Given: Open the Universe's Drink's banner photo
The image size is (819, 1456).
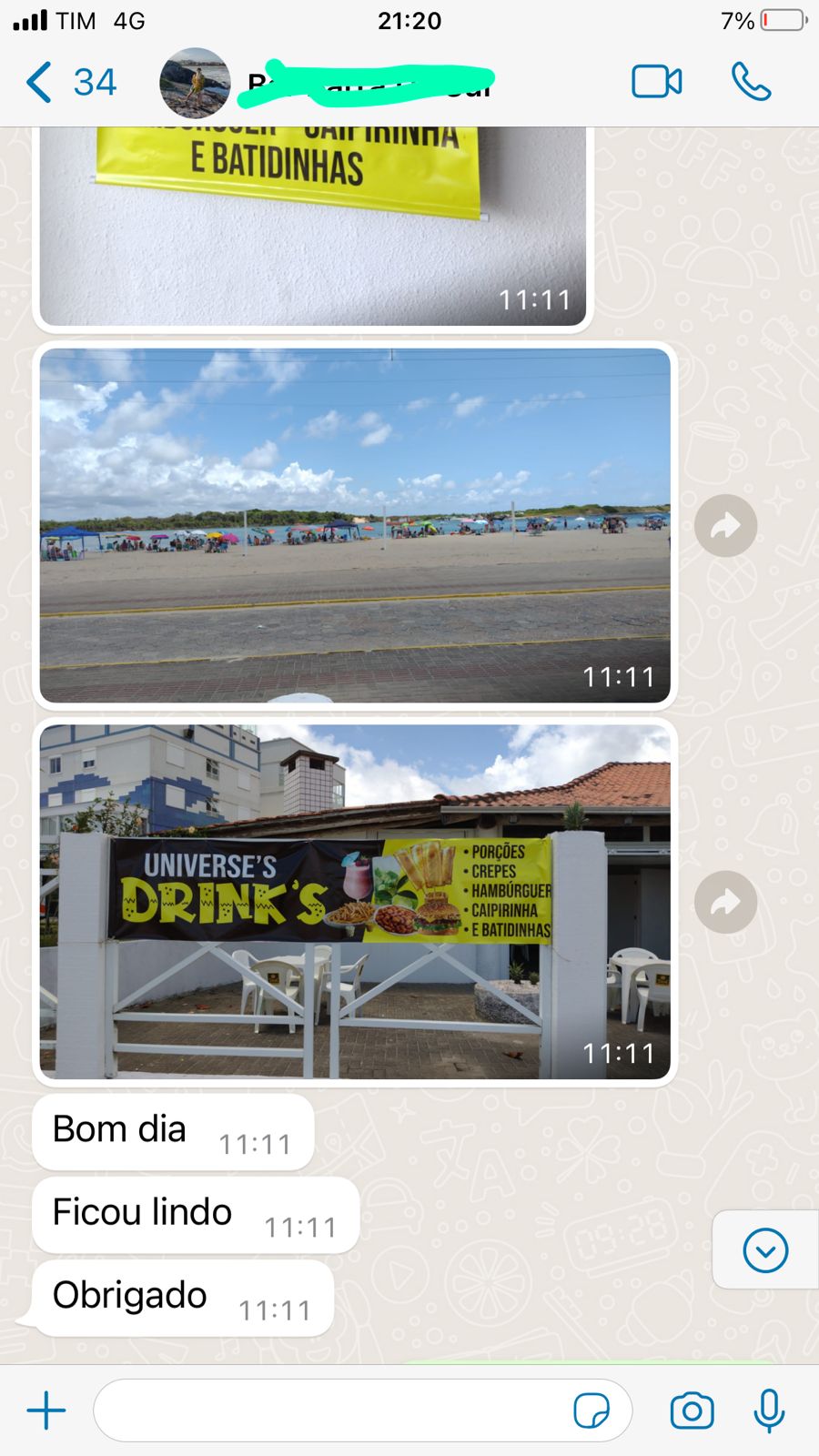Looking at the screenshot, I should coord(355,902).
